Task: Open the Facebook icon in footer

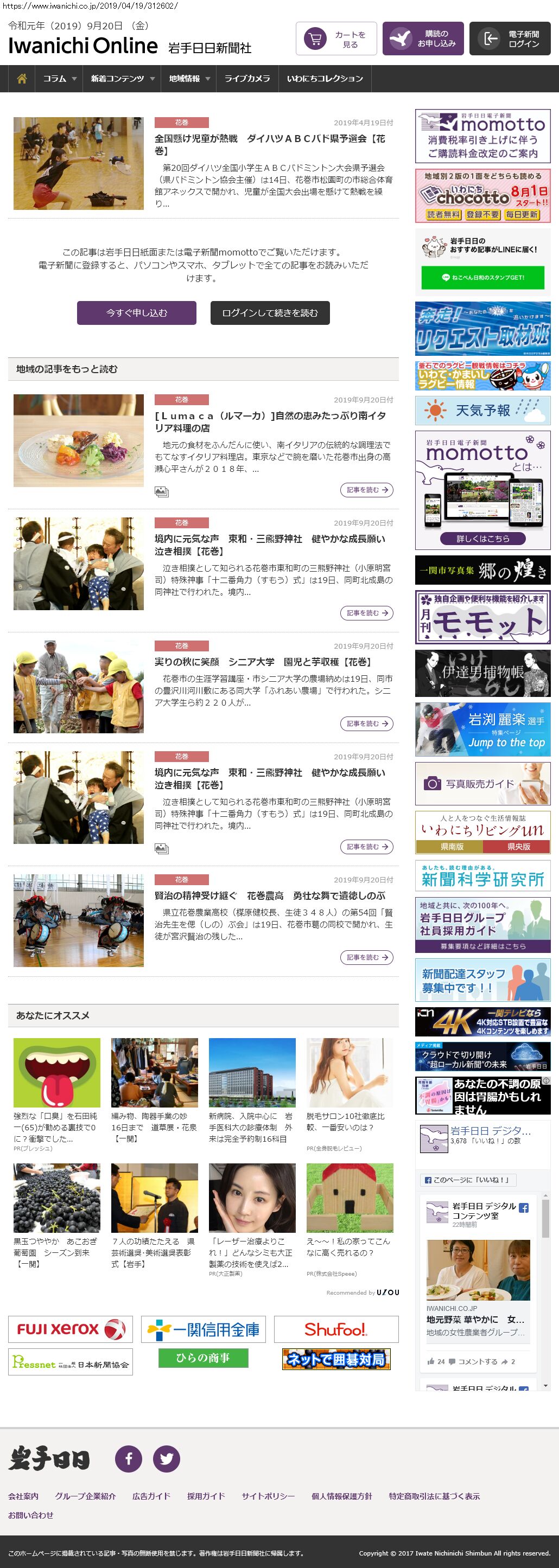Action: point(129,1458)
